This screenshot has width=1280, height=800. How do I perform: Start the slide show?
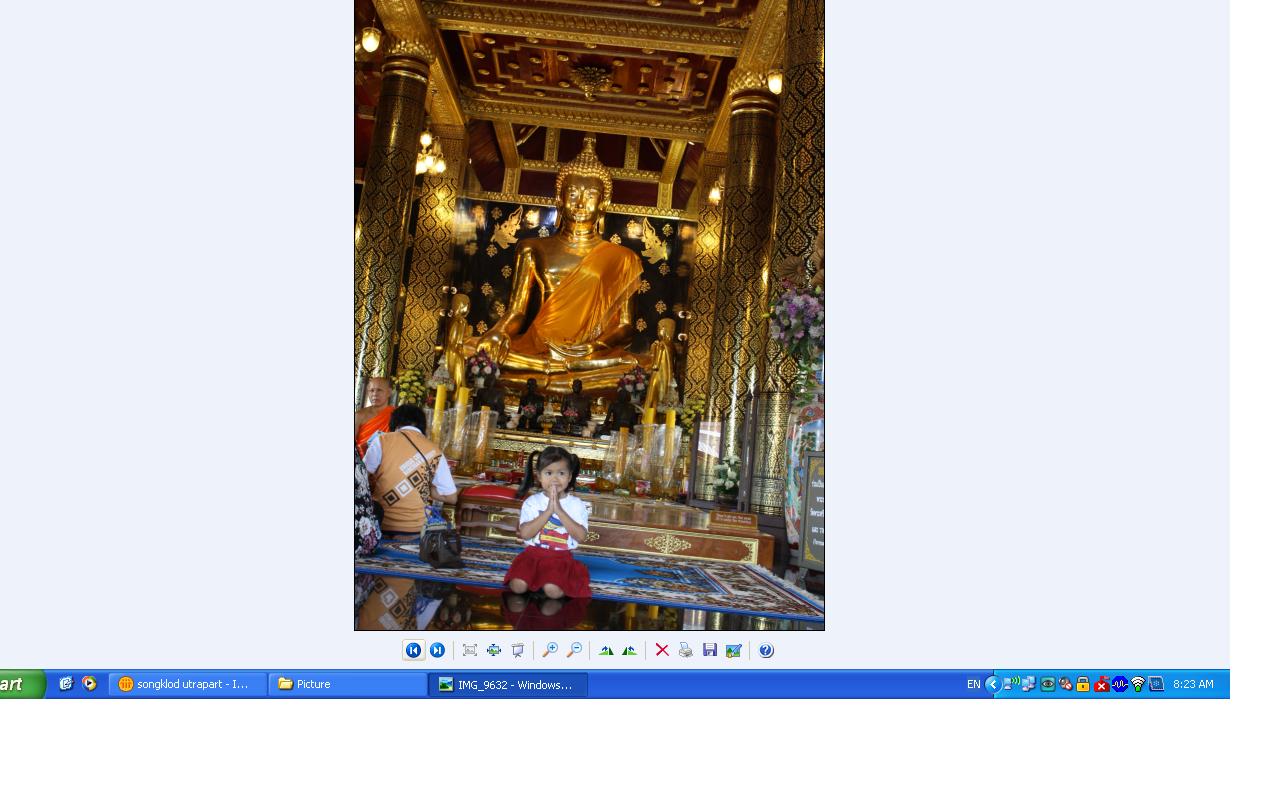[x=518, y=651]
